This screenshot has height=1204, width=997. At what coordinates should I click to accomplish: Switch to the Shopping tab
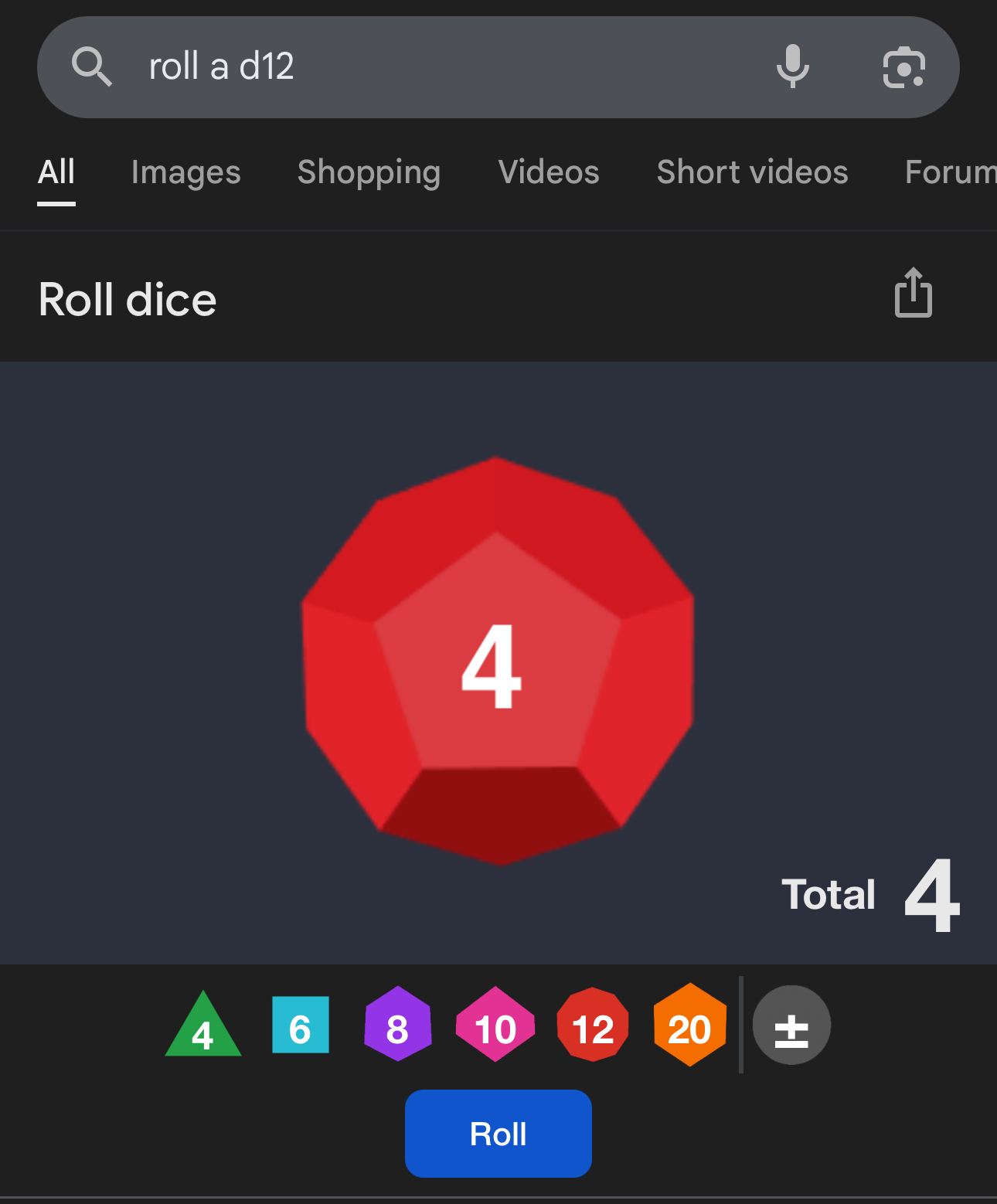[x=369, y=172]
